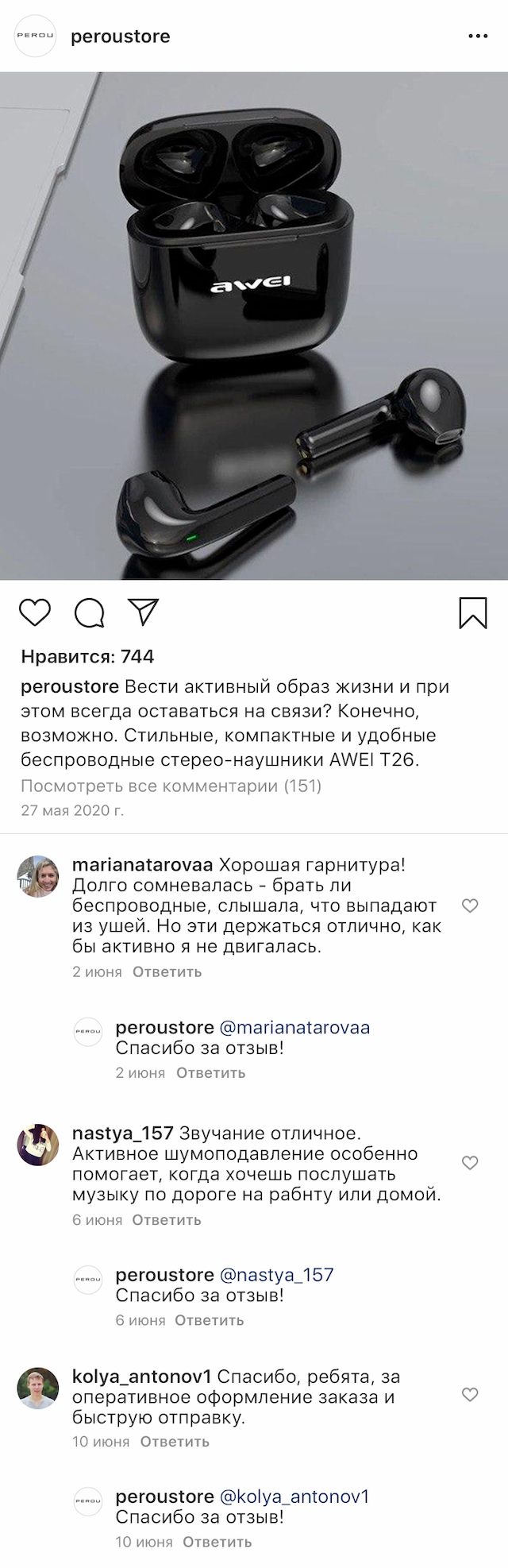
Task: Open the @nastya_157 mention link
Action: coord(275,1275)
